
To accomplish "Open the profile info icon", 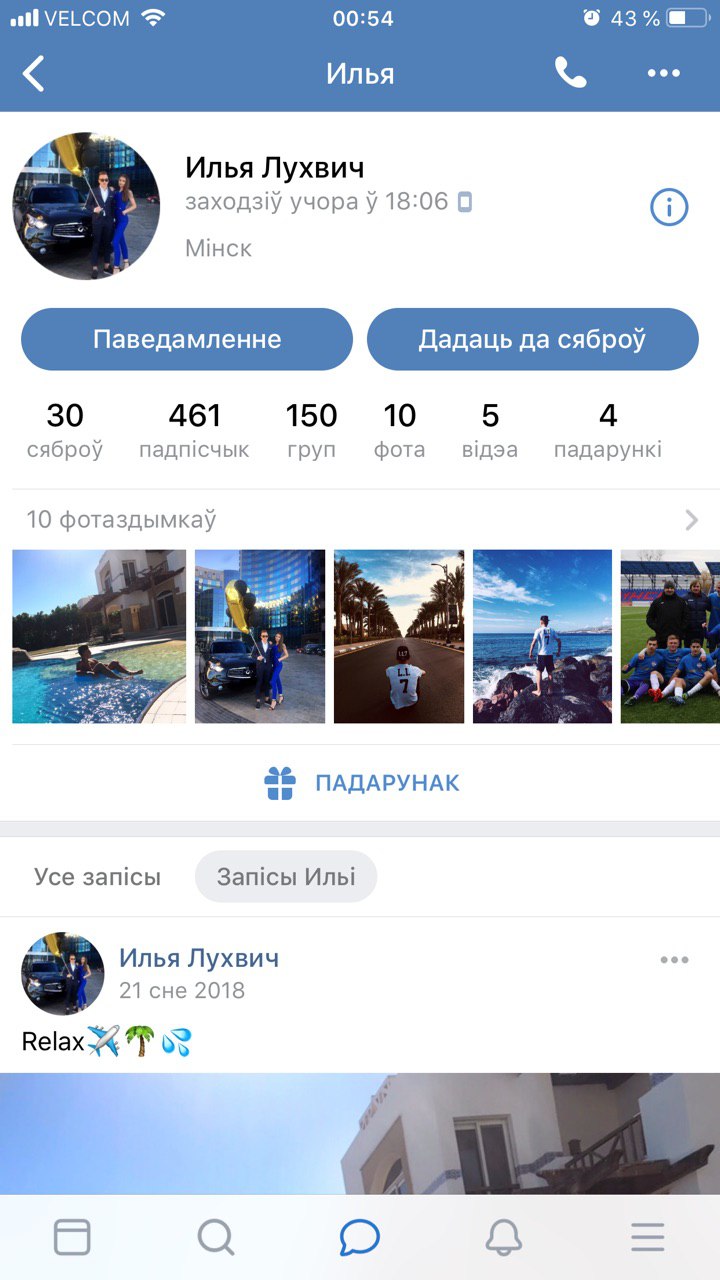I will tap(669, 207).
